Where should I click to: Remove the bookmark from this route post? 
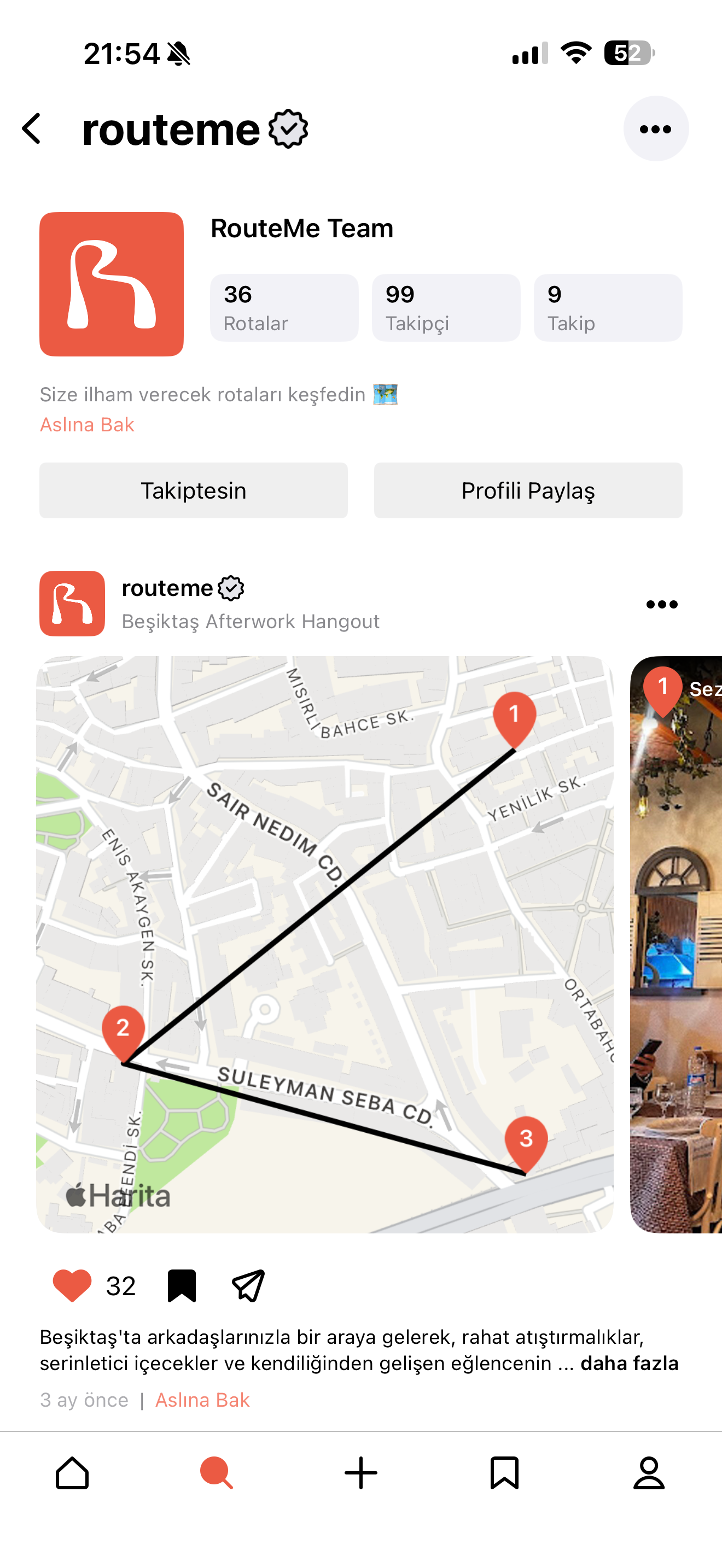click(182, 1285)
